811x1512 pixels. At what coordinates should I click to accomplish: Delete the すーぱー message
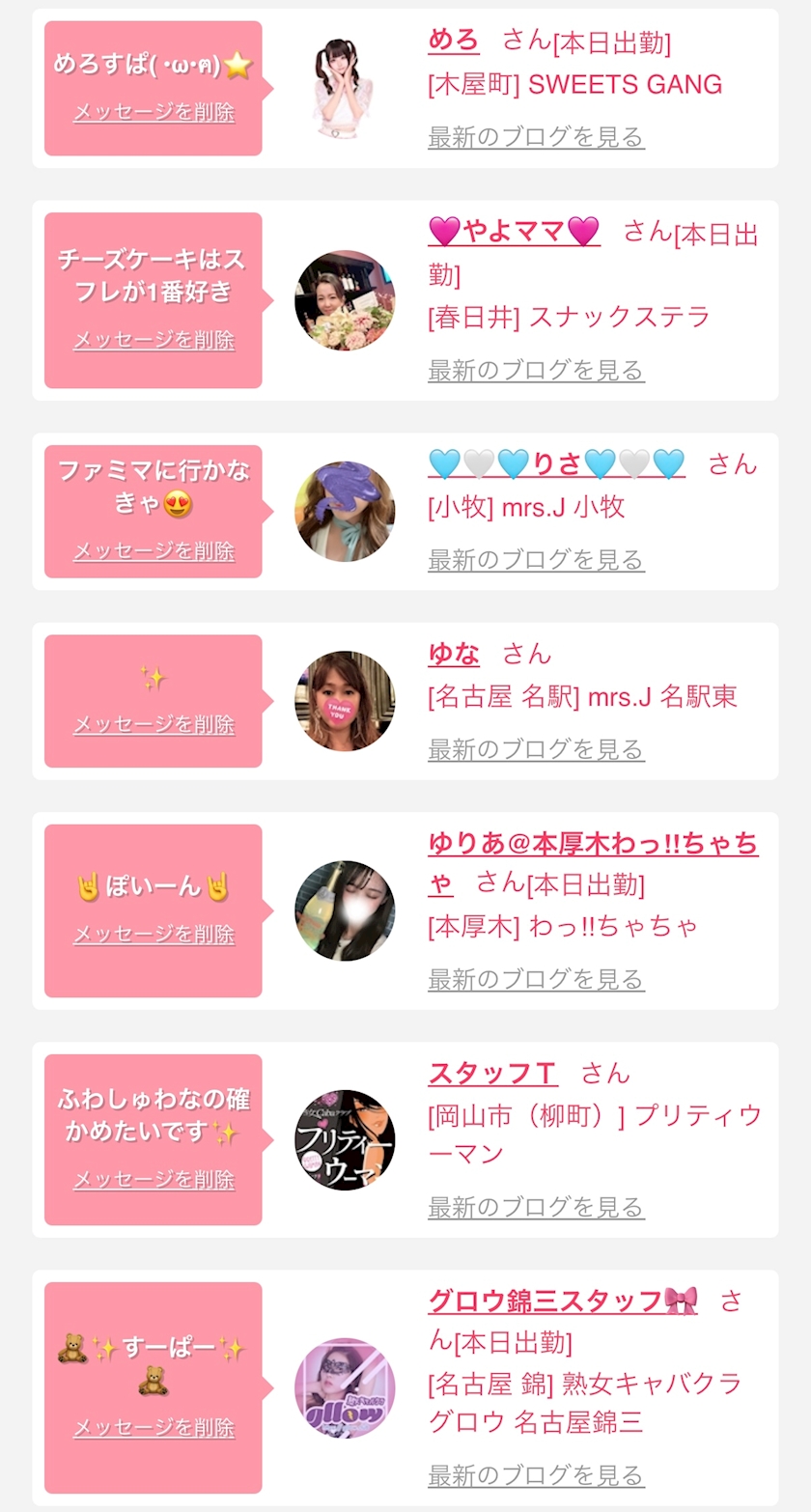point(154,1428)
